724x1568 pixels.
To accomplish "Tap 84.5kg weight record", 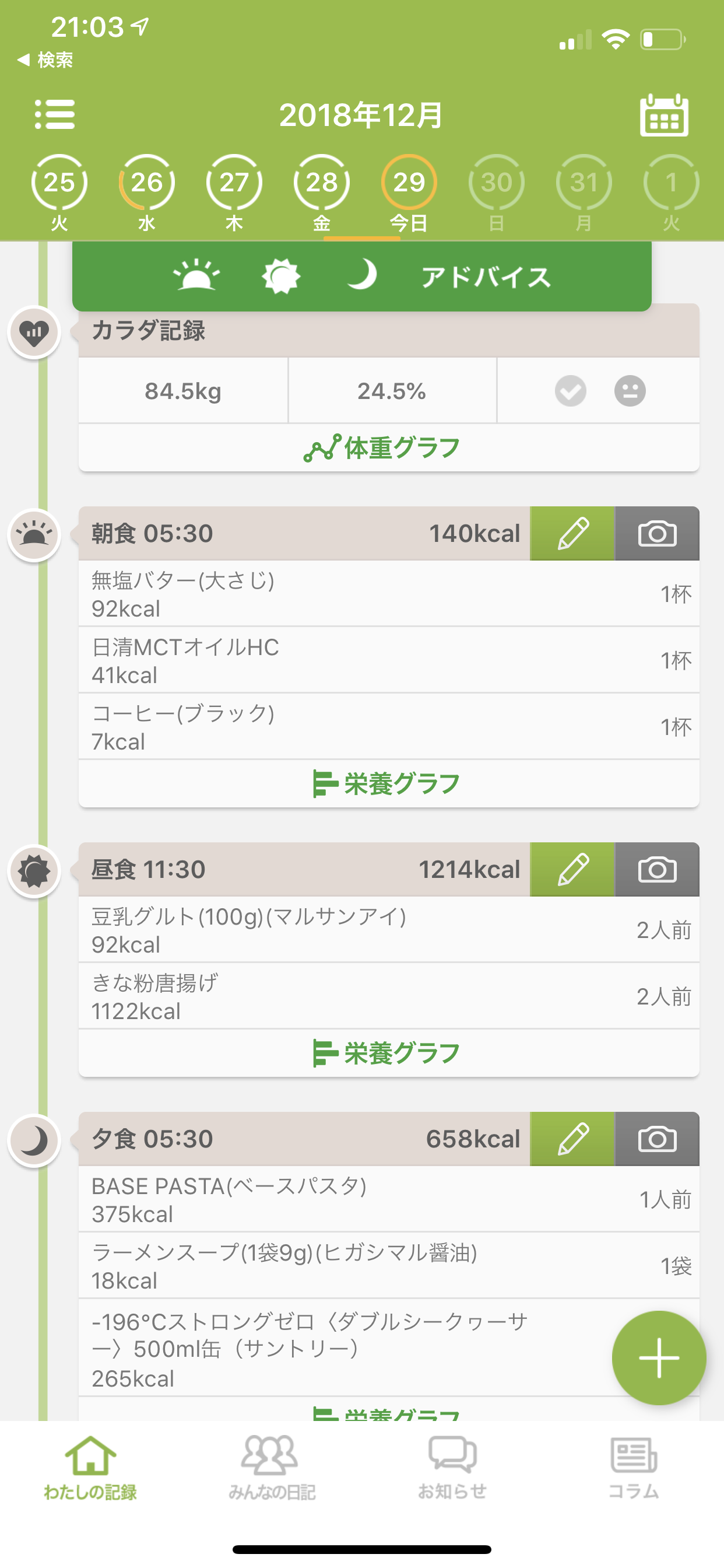I will coord(183,391).
